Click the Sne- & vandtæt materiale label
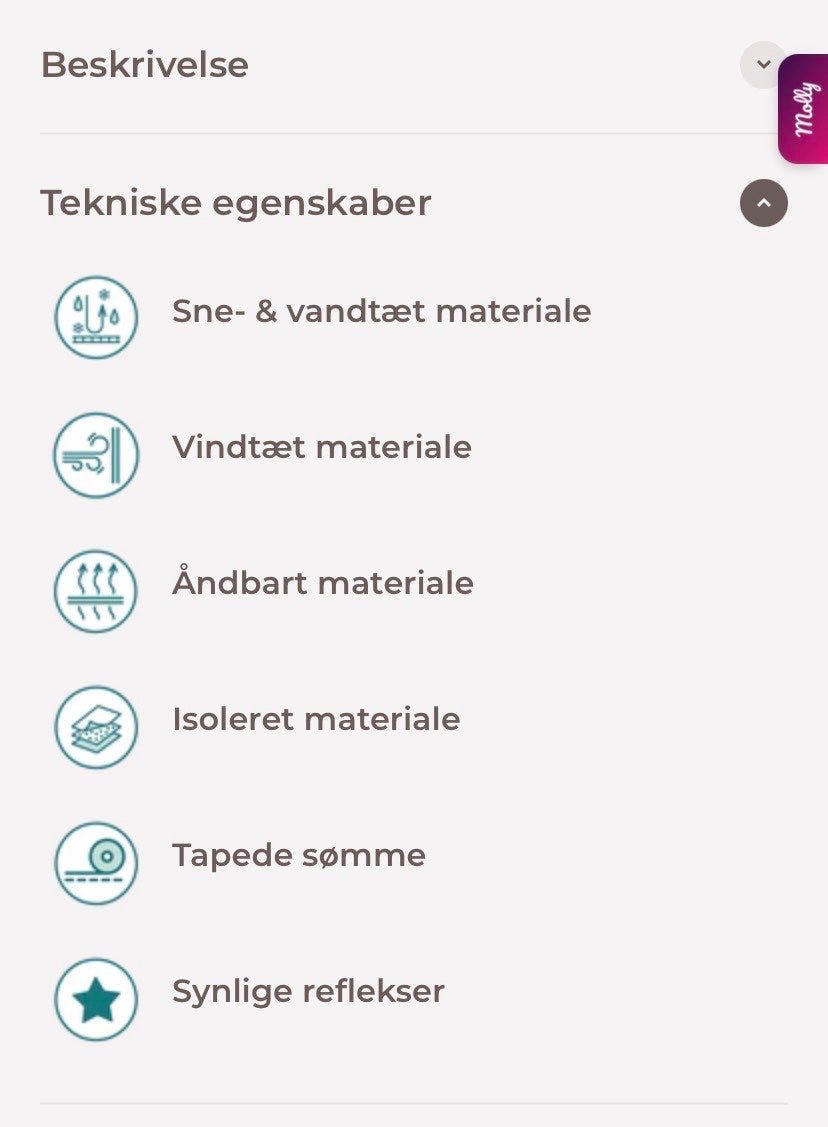The width and height of the screenshot is (828, 1127). [x=382, y=310]
